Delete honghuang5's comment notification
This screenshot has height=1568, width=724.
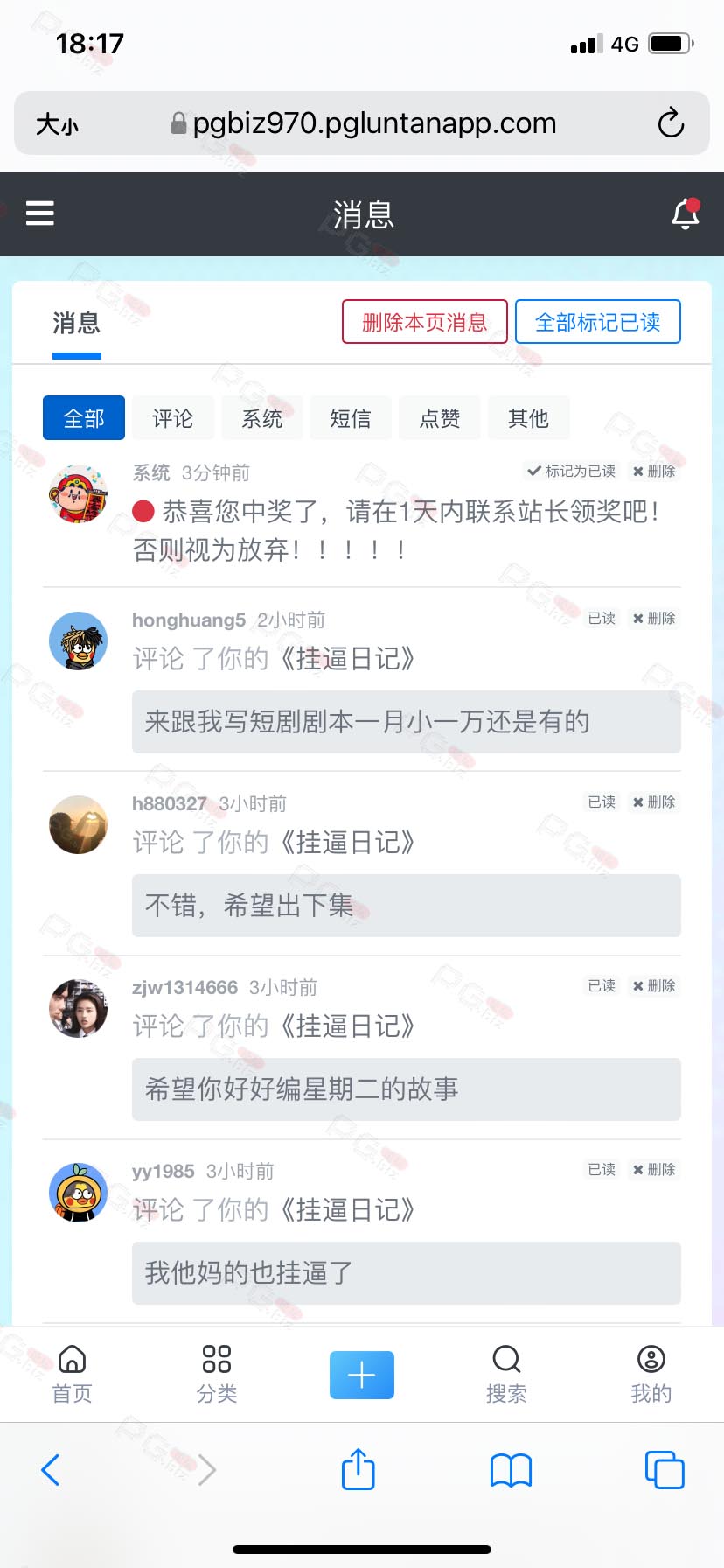[654, 619]
